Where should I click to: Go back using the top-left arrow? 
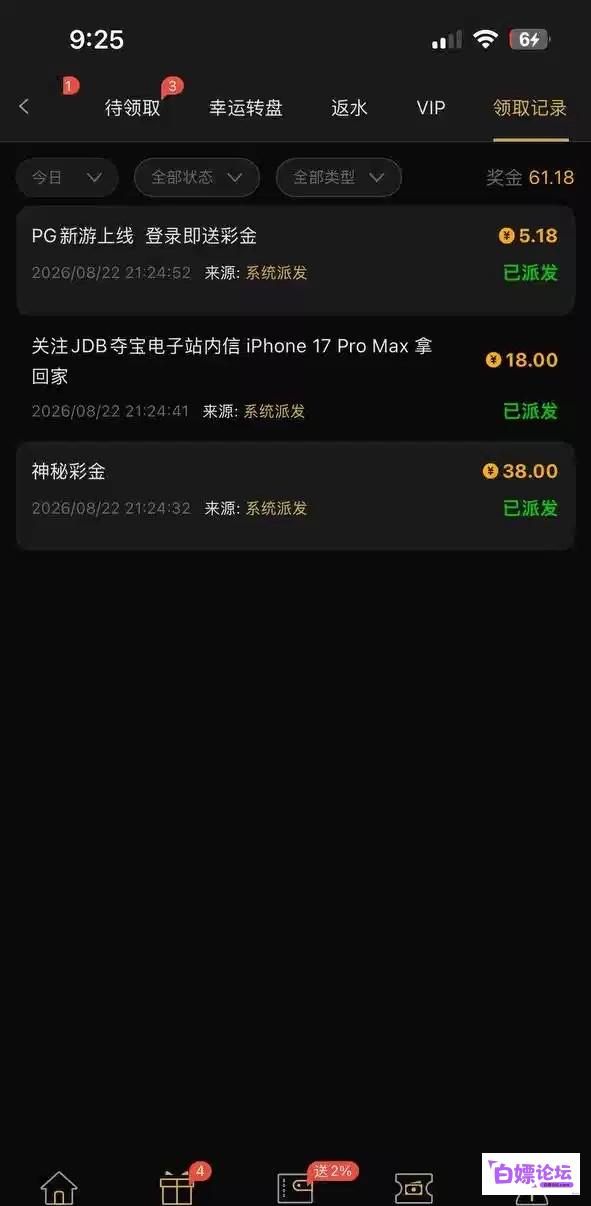[x=24, y=107]
